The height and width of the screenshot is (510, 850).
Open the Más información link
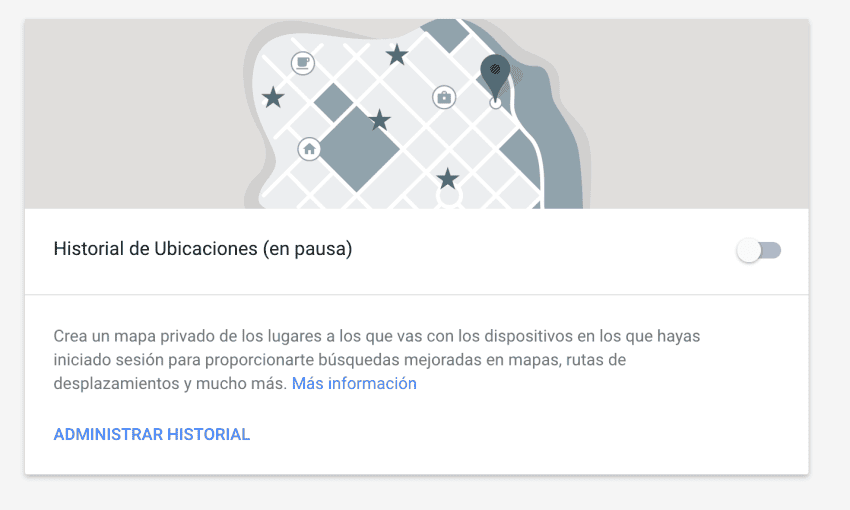click(354, 383)
